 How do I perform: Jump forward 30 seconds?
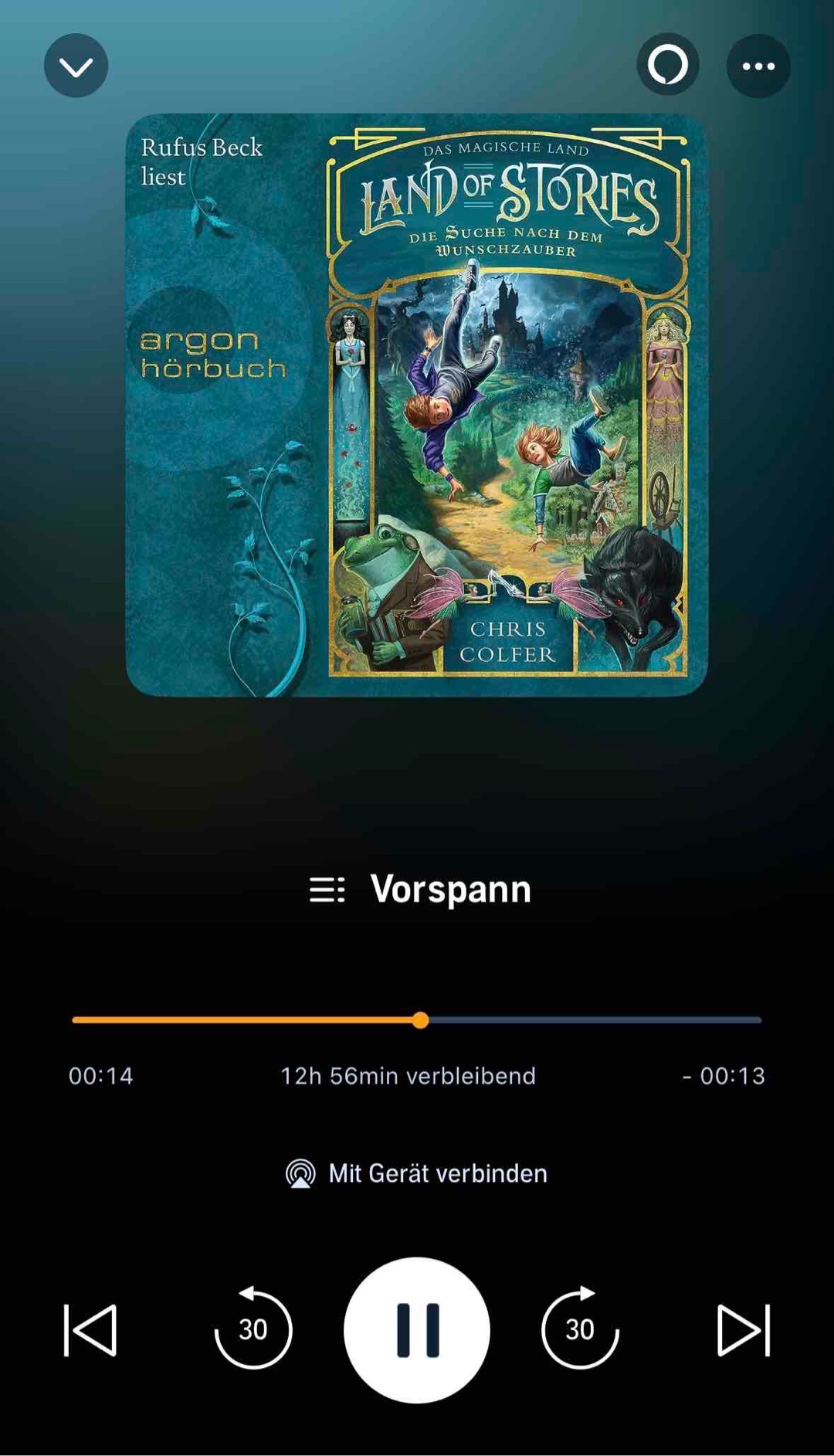(580, 1329)
